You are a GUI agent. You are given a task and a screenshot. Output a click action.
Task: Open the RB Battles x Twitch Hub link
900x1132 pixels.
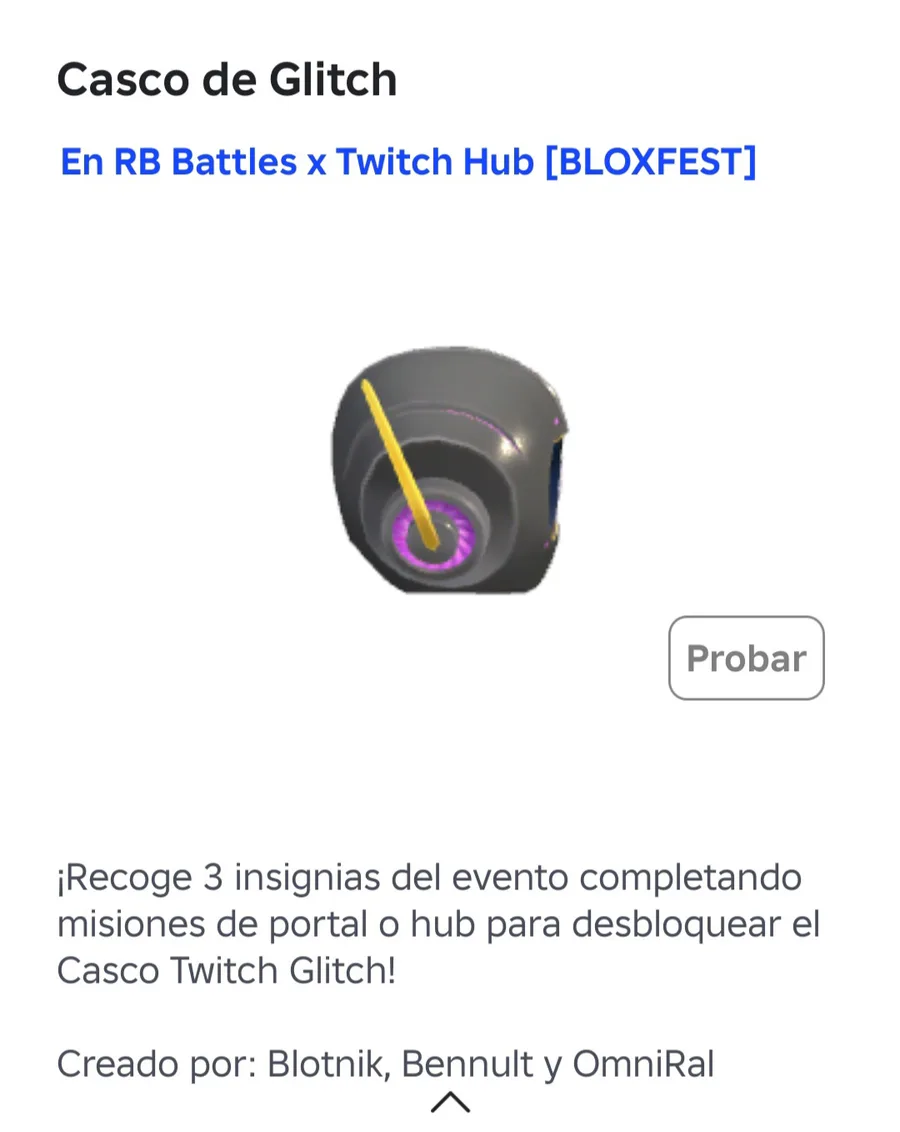(x=408, y=162)
